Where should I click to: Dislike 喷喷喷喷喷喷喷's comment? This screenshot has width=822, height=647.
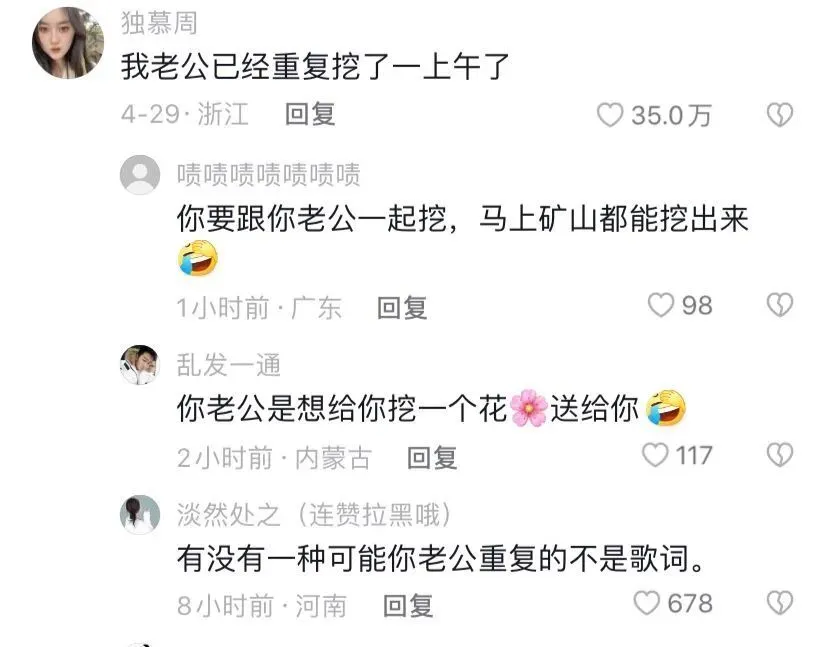tap(779, 305)
